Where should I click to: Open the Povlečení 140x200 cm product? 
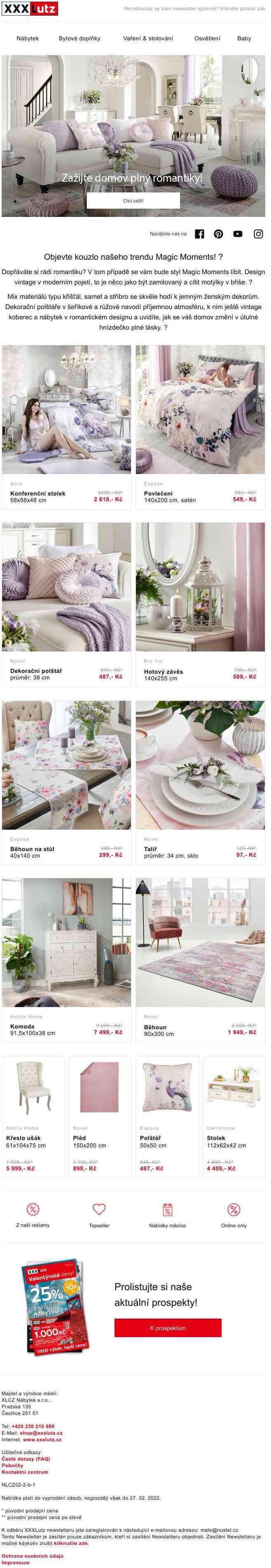(x=200, y=426)
